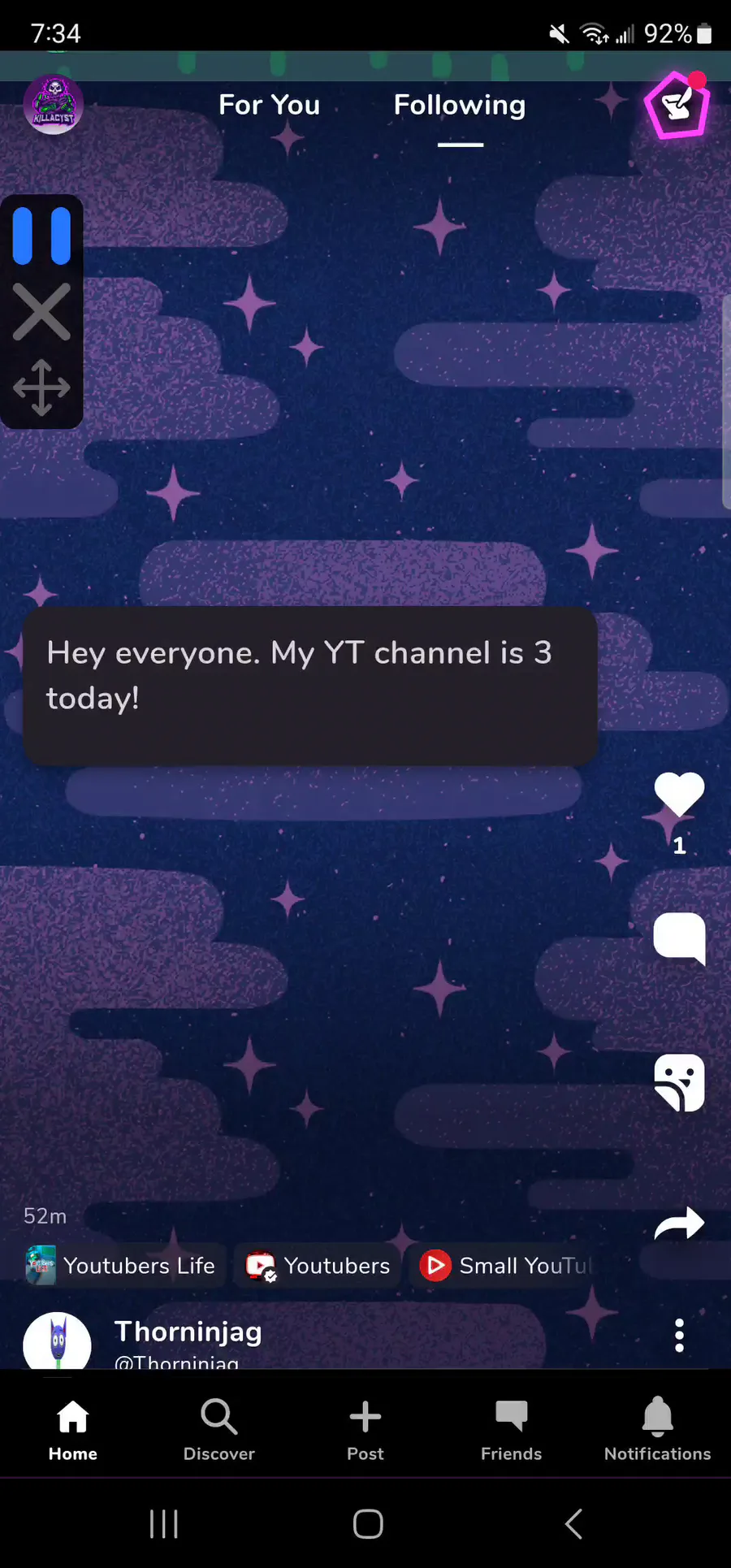Open the Friends tab
Viewport: 731px width, 1568px height.
click(x=511, y=1431)
